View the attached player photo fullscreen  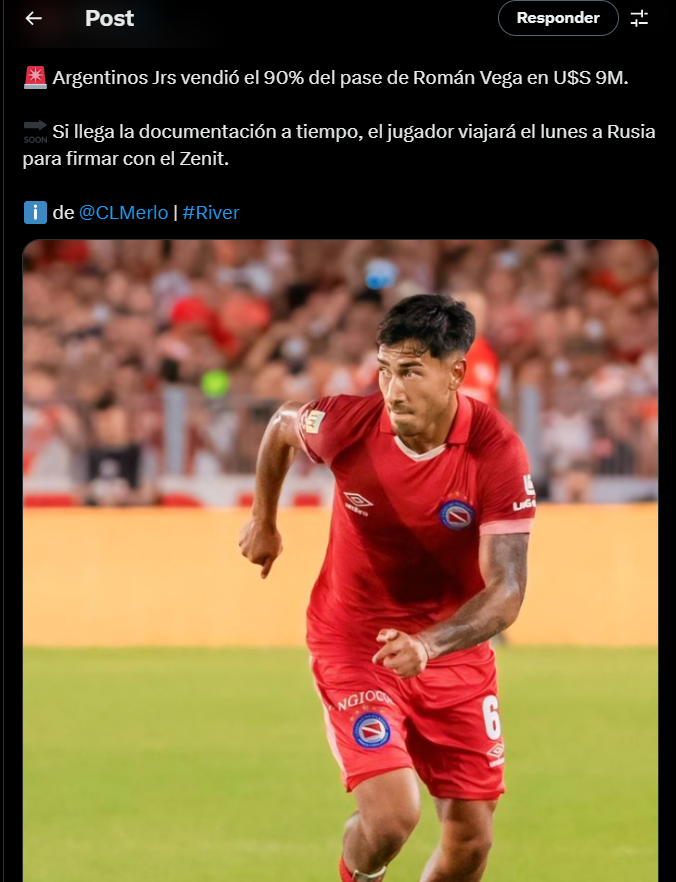(340, 560)
